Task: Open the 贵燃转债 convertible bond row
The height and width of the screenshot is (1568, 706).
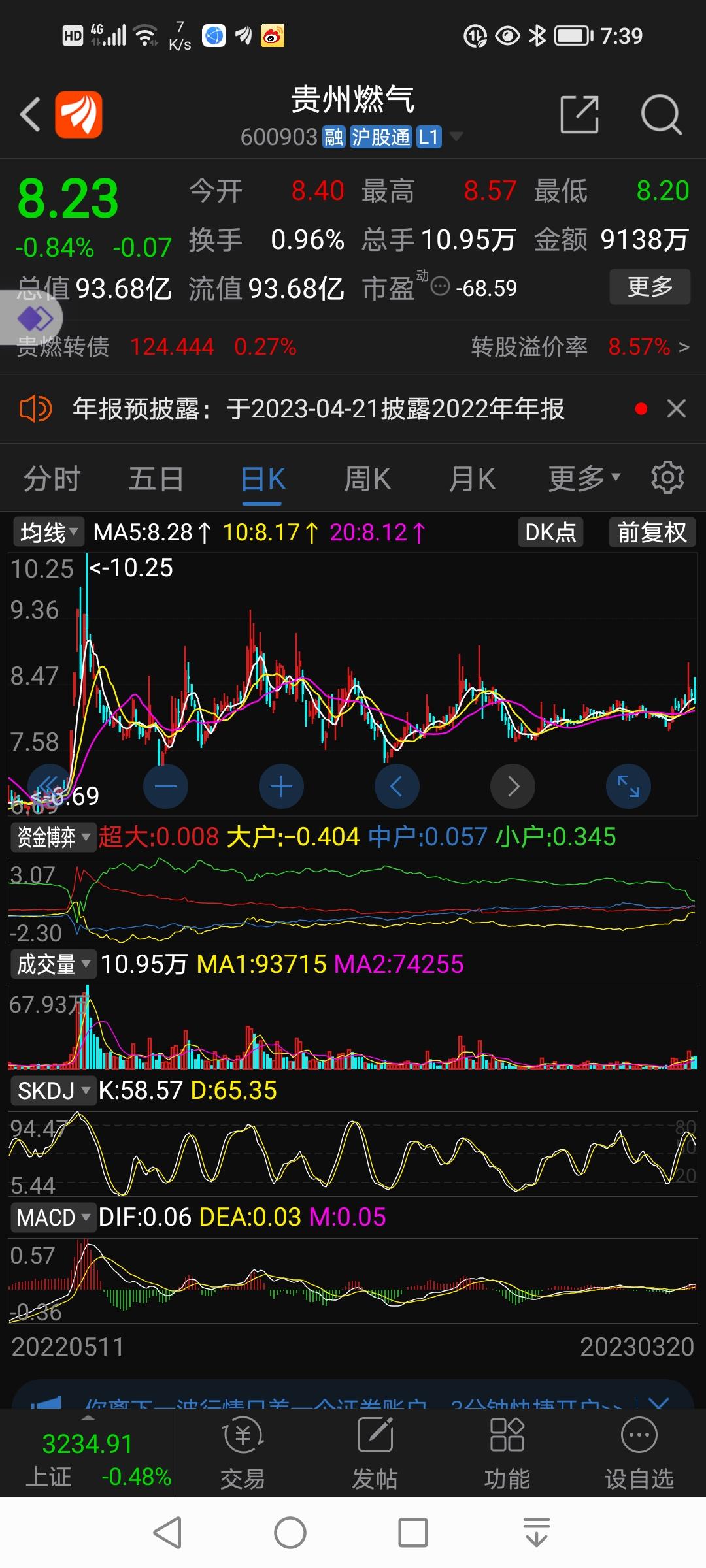Action: [353, 346]
